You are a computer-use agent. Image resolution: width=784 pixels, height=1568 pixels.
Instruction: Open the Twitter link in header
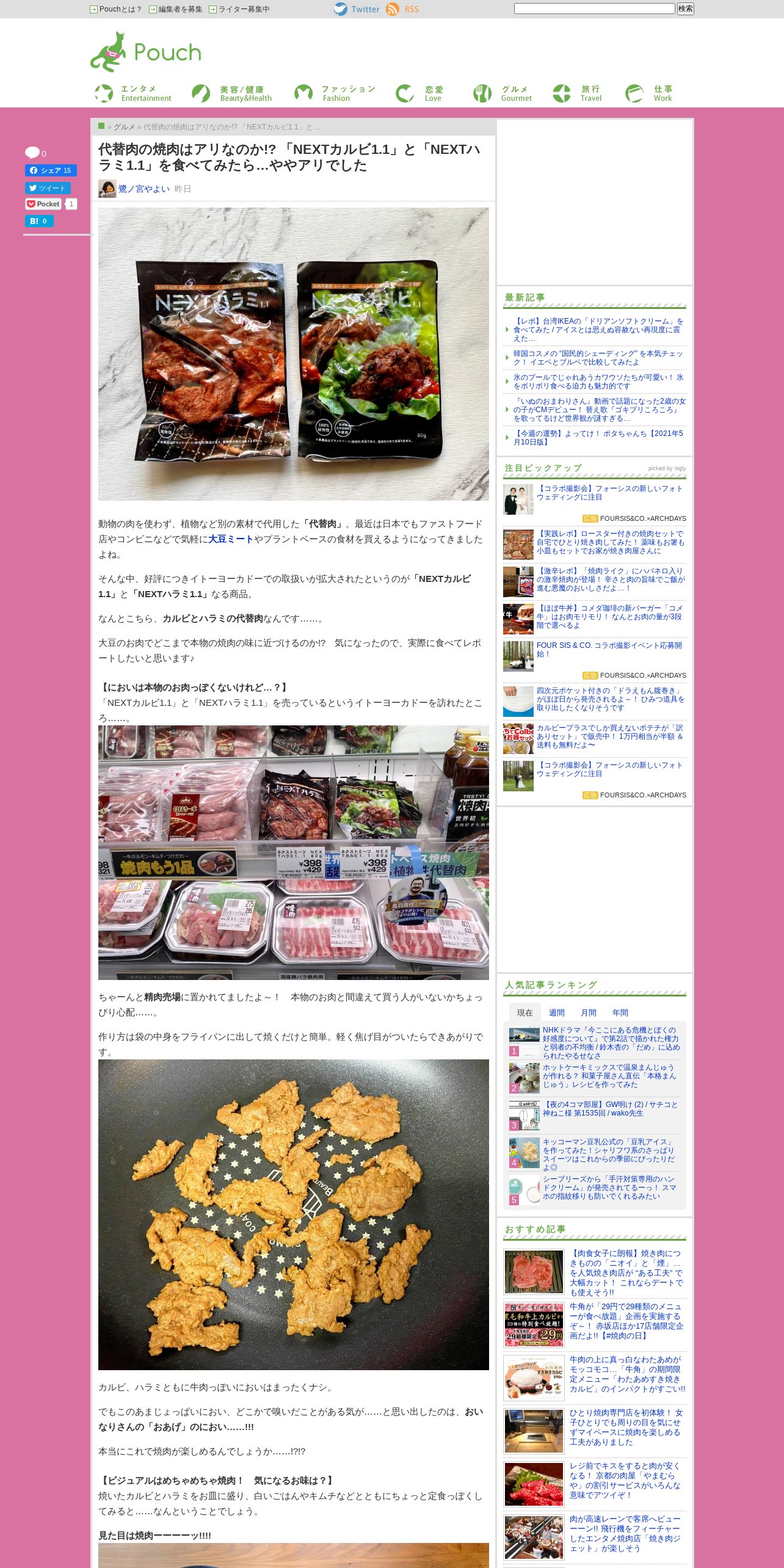coord(357,9)
